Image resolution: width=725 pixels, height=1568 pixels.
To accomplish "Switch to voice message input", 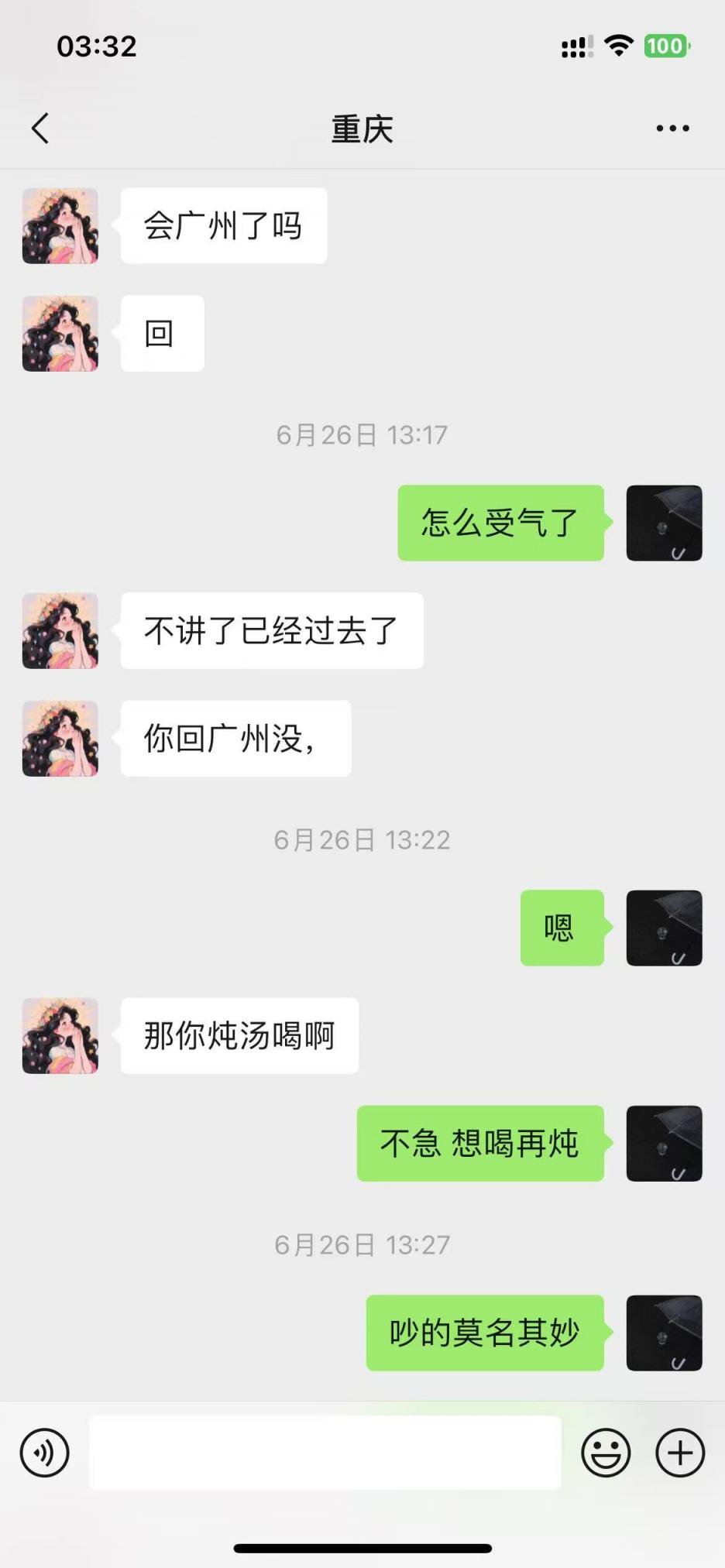I will (x=45, y=1453).
